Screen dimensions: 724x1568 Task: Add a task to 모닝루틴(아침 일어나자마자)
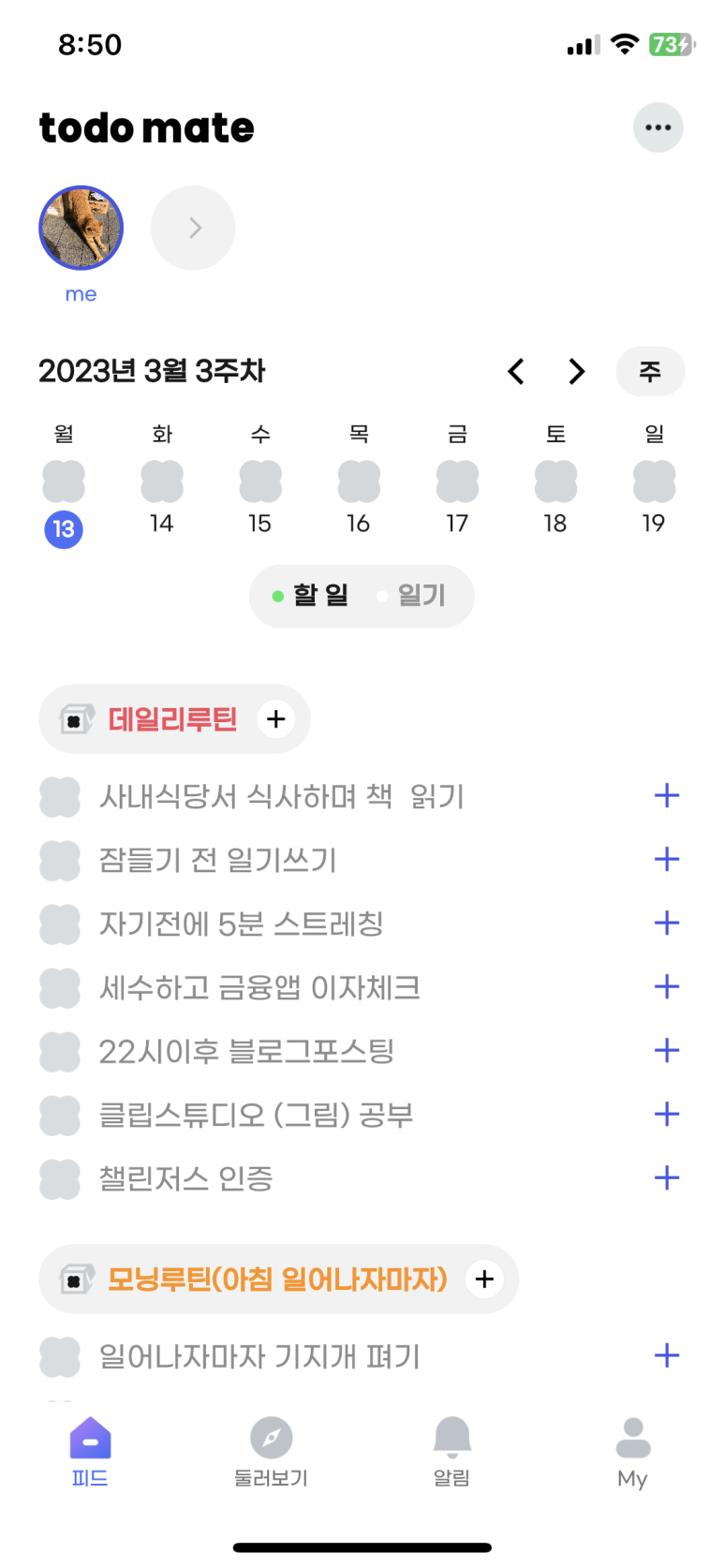coord(484,1280)
